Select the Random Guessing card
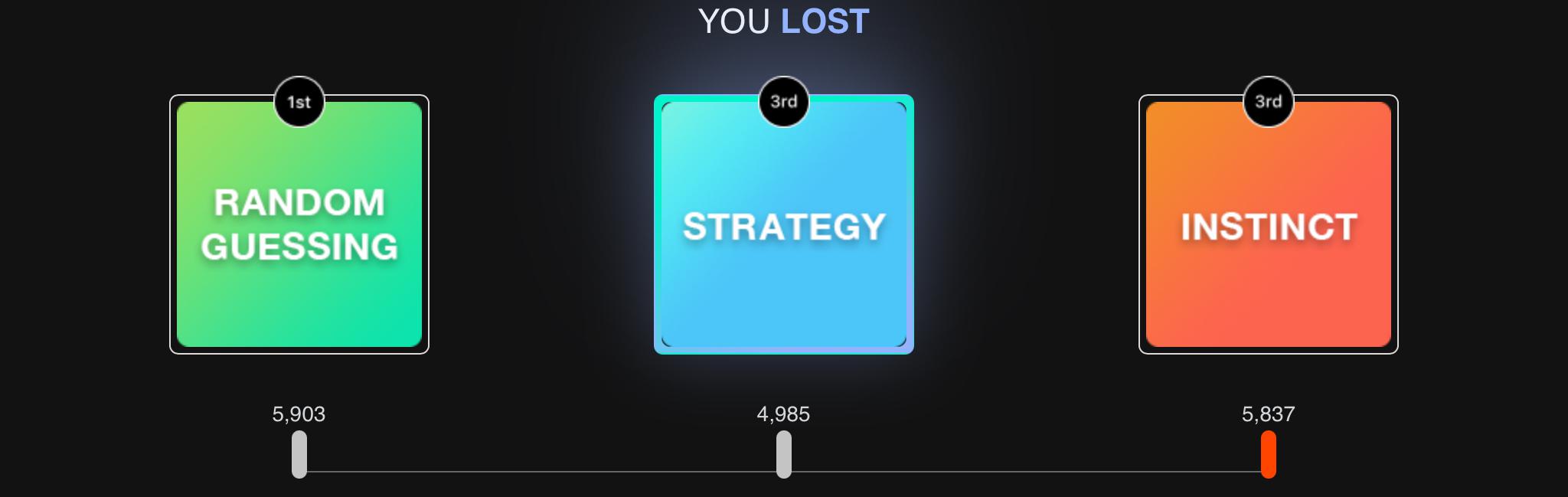 coord(299,224)
